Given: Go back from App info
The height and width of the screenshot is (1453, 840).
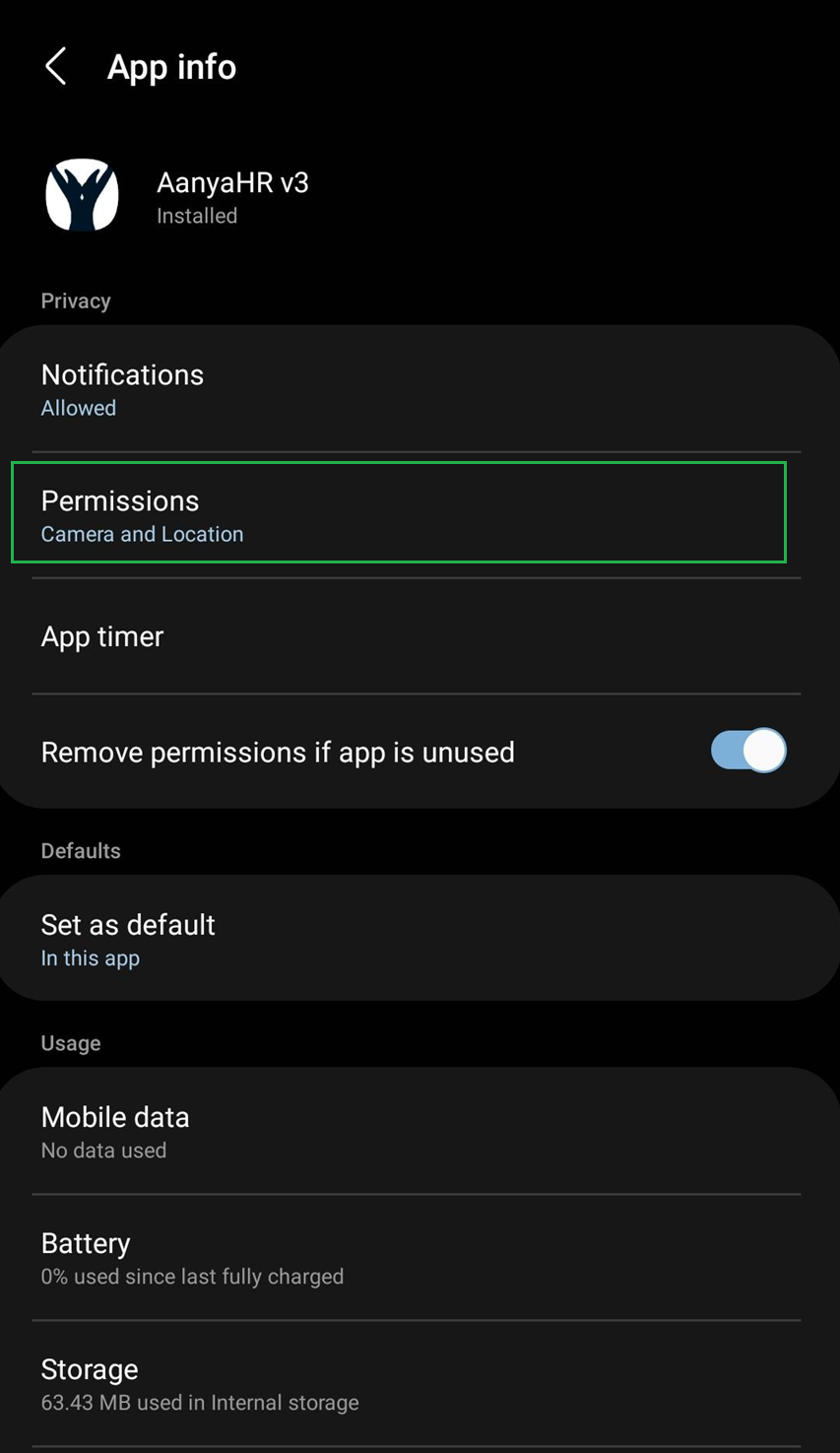Looking at the screenshot, I should 56,67.
